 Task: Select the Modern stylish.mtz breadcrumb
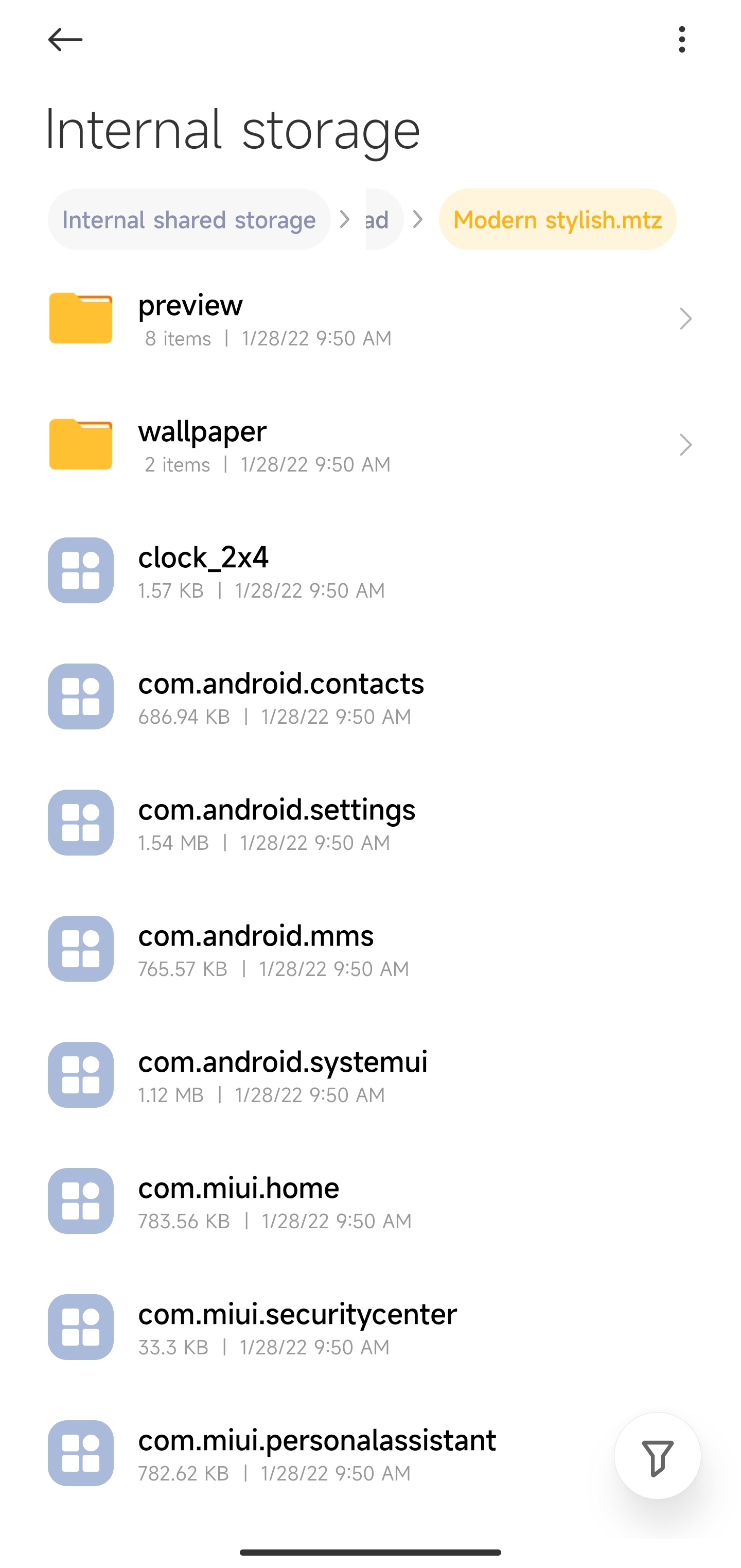557,219
